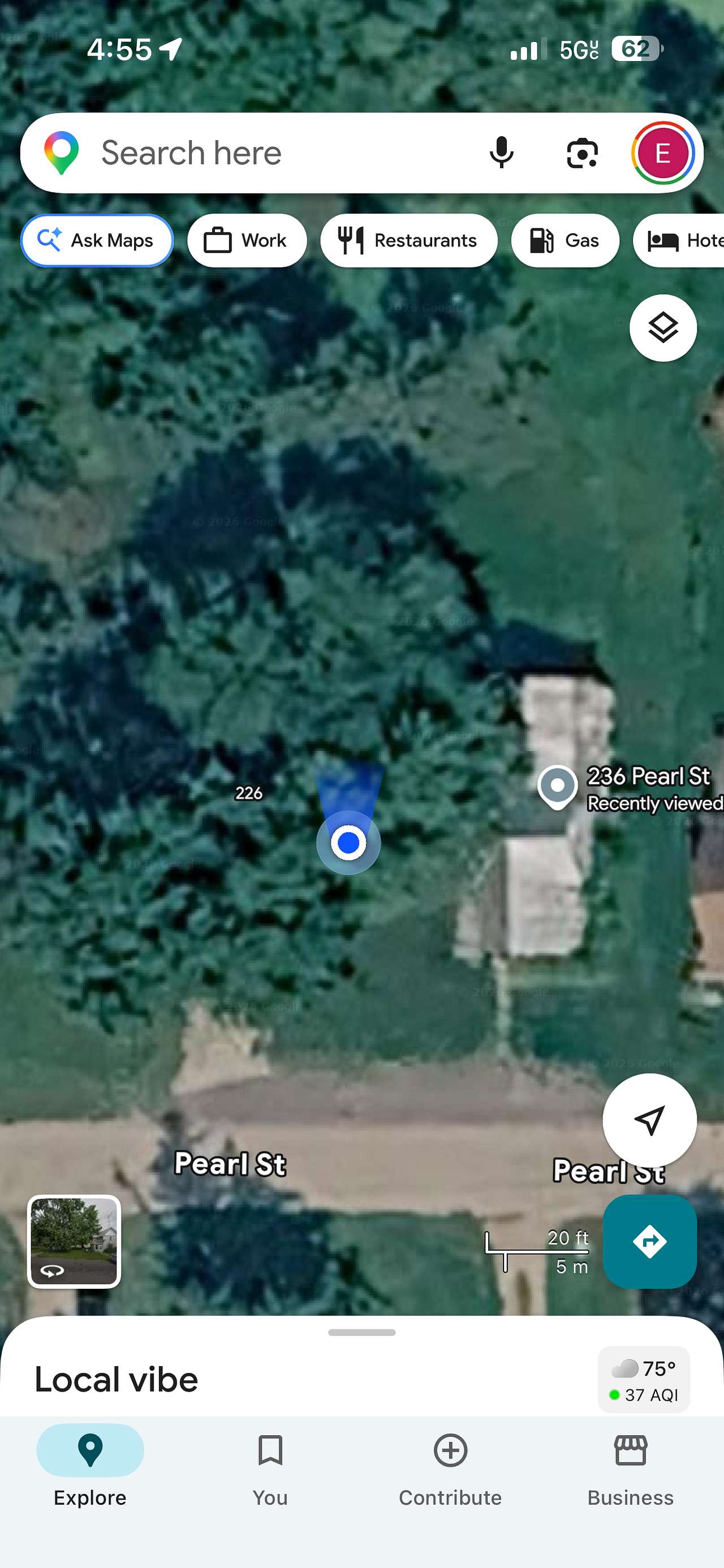The height and width of the screenshot is (1568, 724).
Task: Search for Gas stations
Action: pyautogui.click(x=565, y=240)
